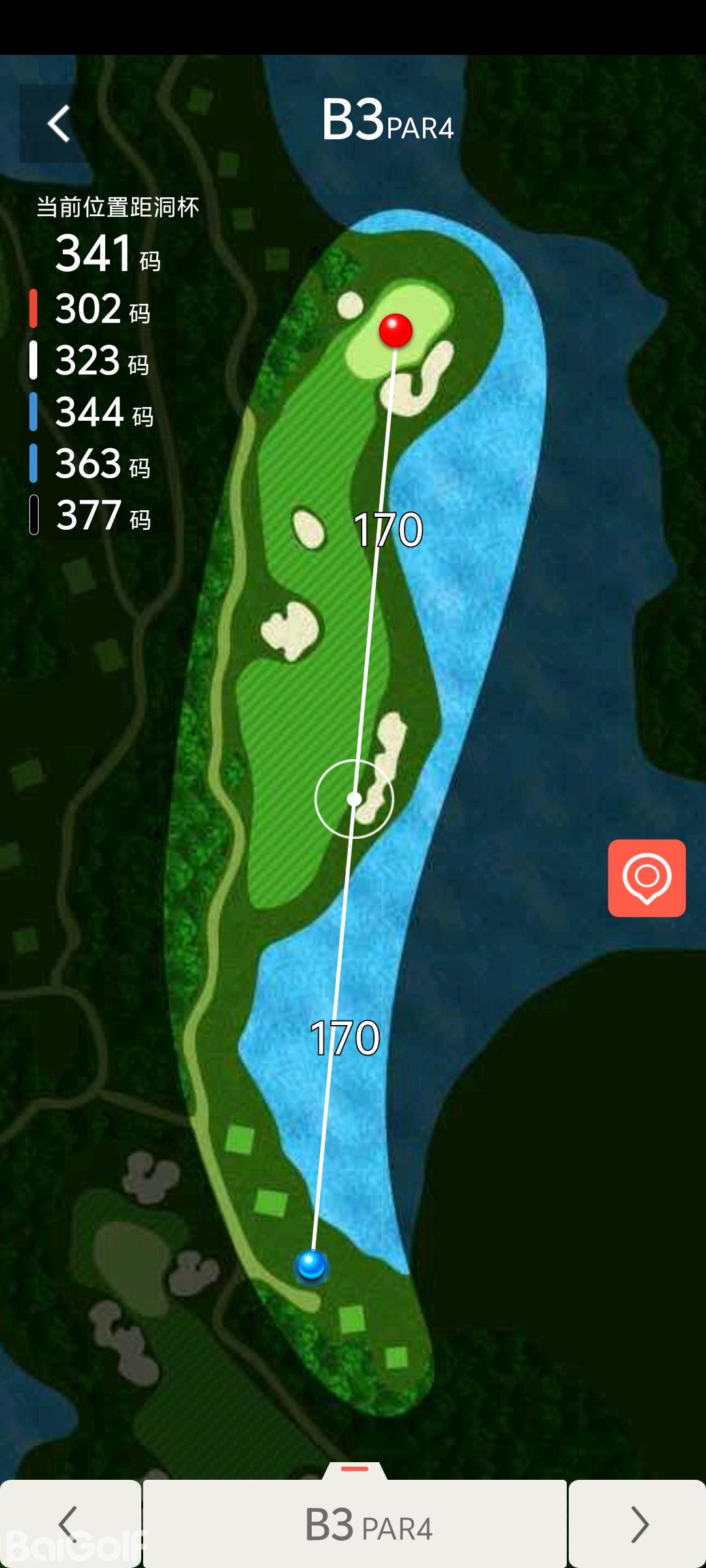Tap the white aiming circle on fairway
706x1568 pixels.
pos(354,798)
